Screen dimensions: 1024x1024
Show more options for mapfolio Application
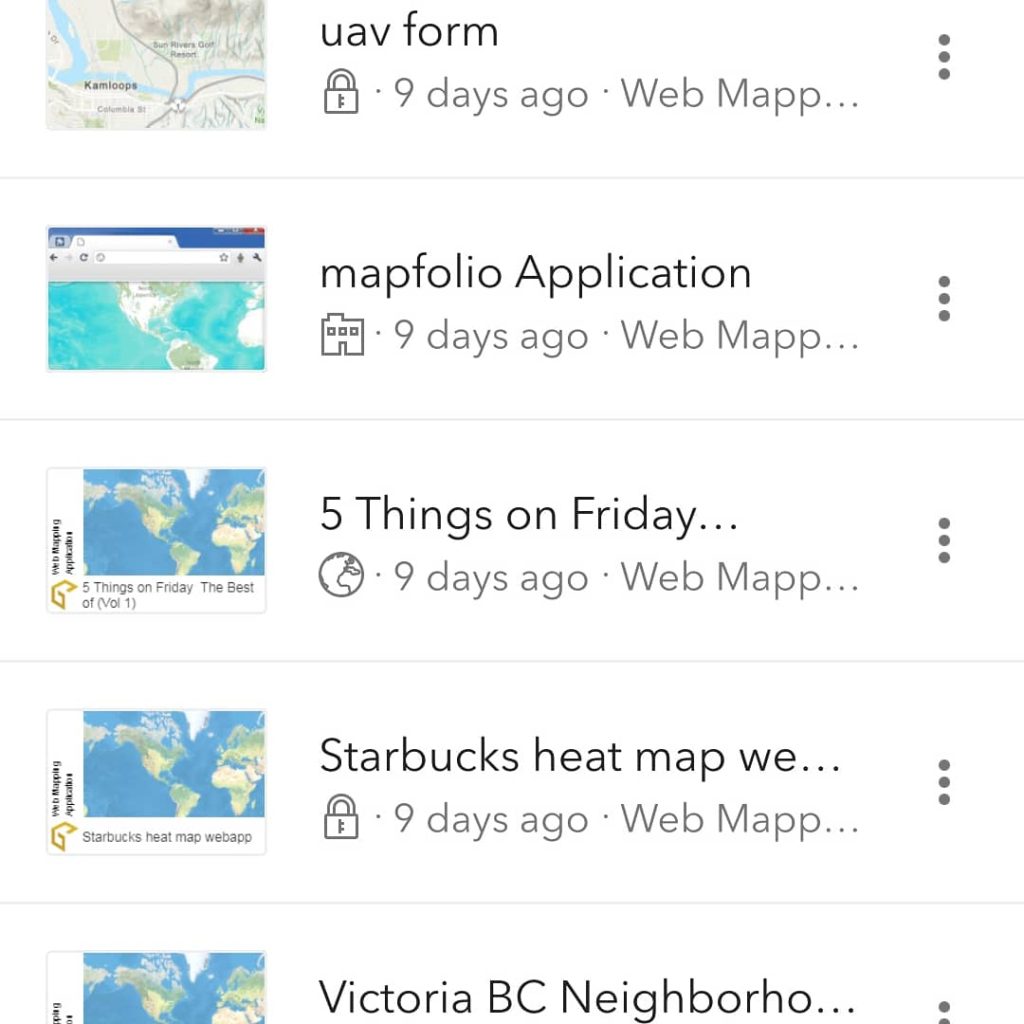(944, 299)
